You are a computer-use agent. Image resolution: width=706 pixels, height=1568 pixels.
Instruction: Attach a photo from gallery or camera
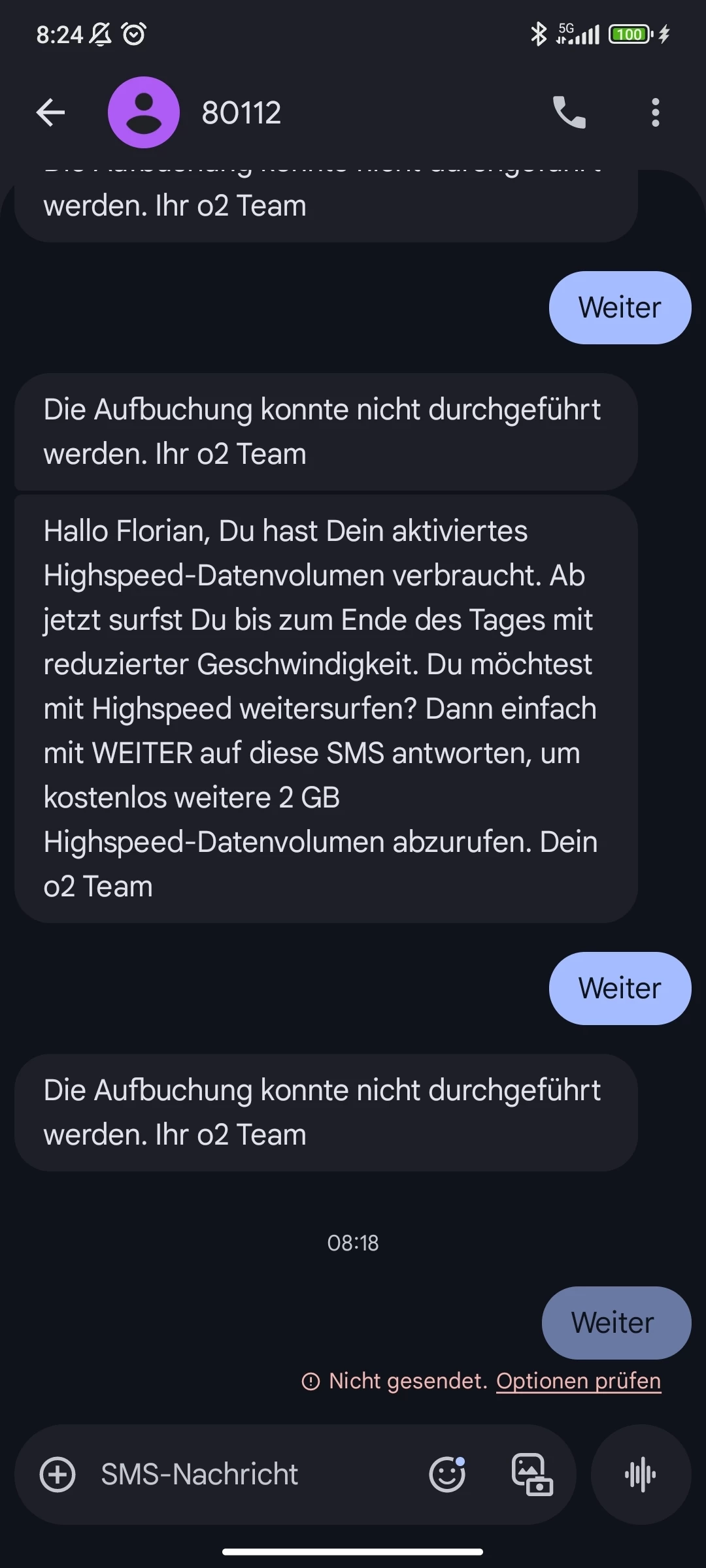[x=531, y=1475]
